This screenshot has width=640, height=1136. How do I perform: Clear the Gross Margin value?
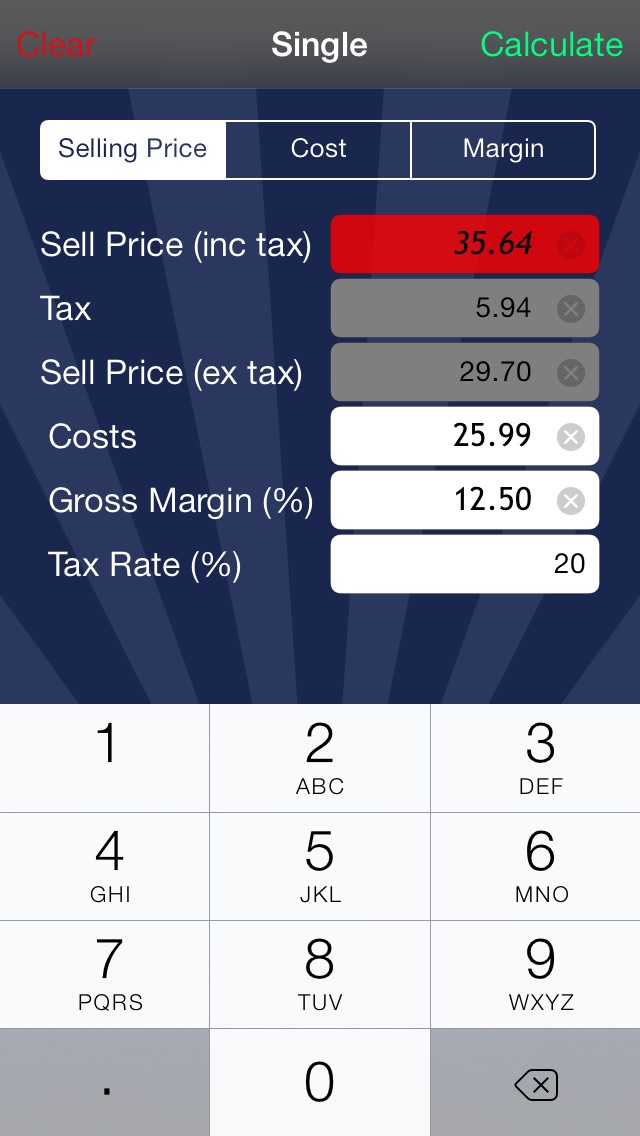tap(570, 500)
